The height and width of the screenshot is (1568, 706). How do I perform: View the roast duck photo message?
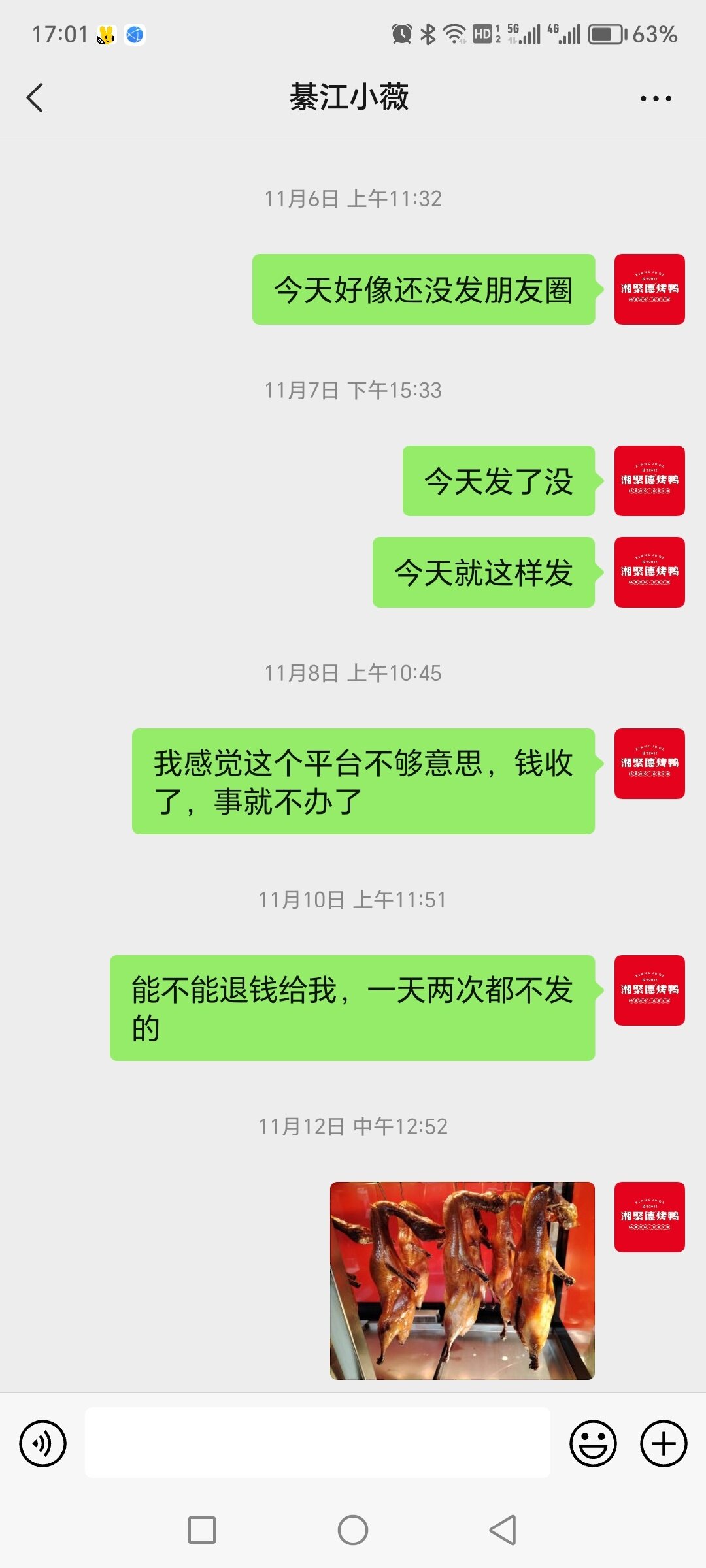click(x=462, y=1281)
